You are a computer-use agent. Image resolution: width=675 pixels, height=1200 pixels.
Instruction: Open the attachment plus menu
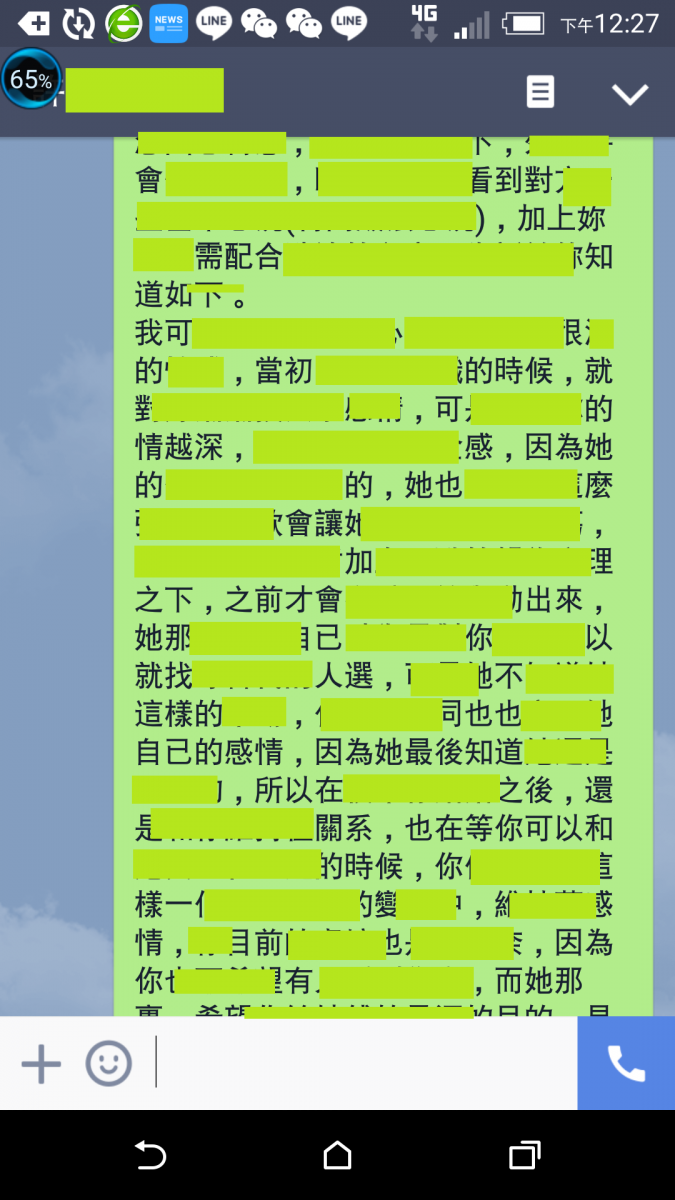(x=41, y=1064)
